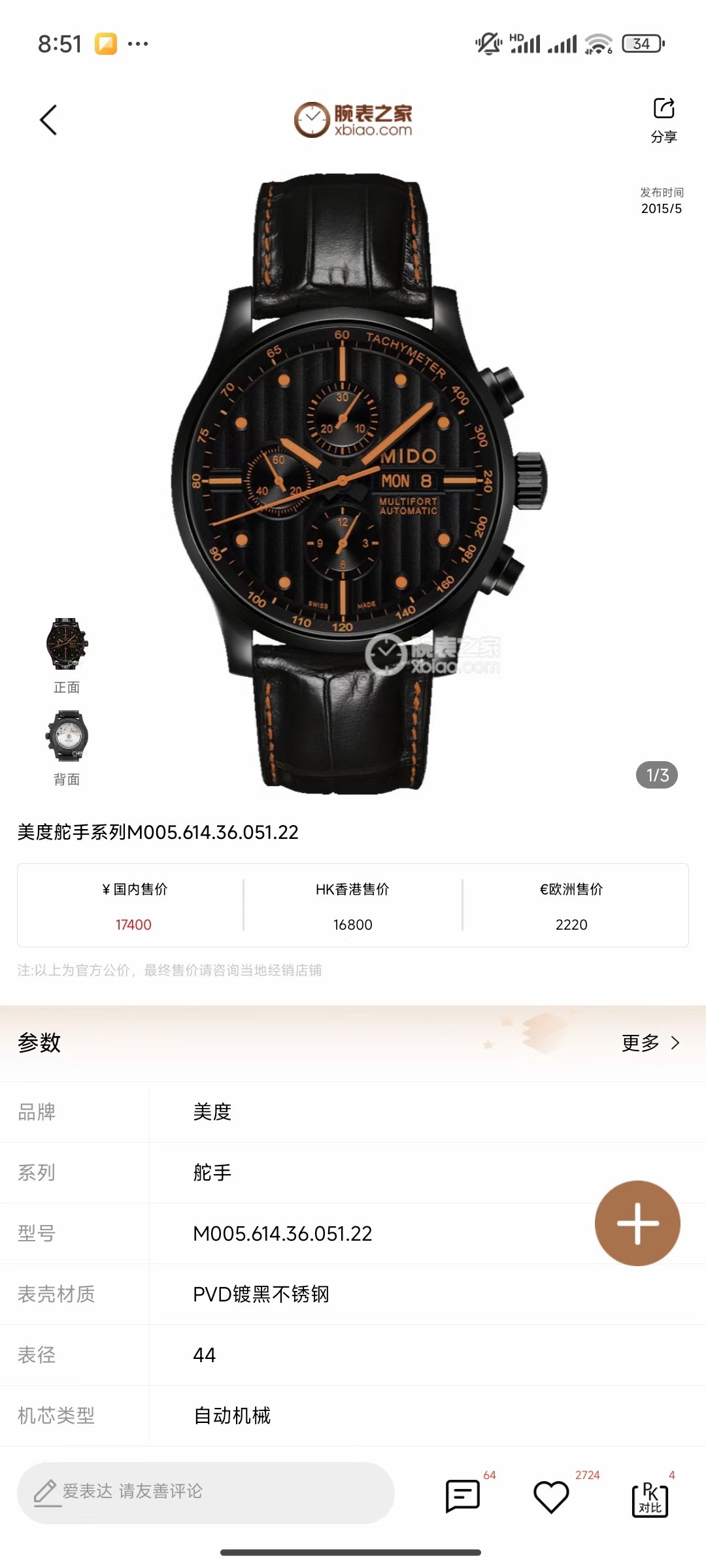Select the 背面 back view thumbnail
The width and height of the screenshot is (706, 1568).
(67, 737)
